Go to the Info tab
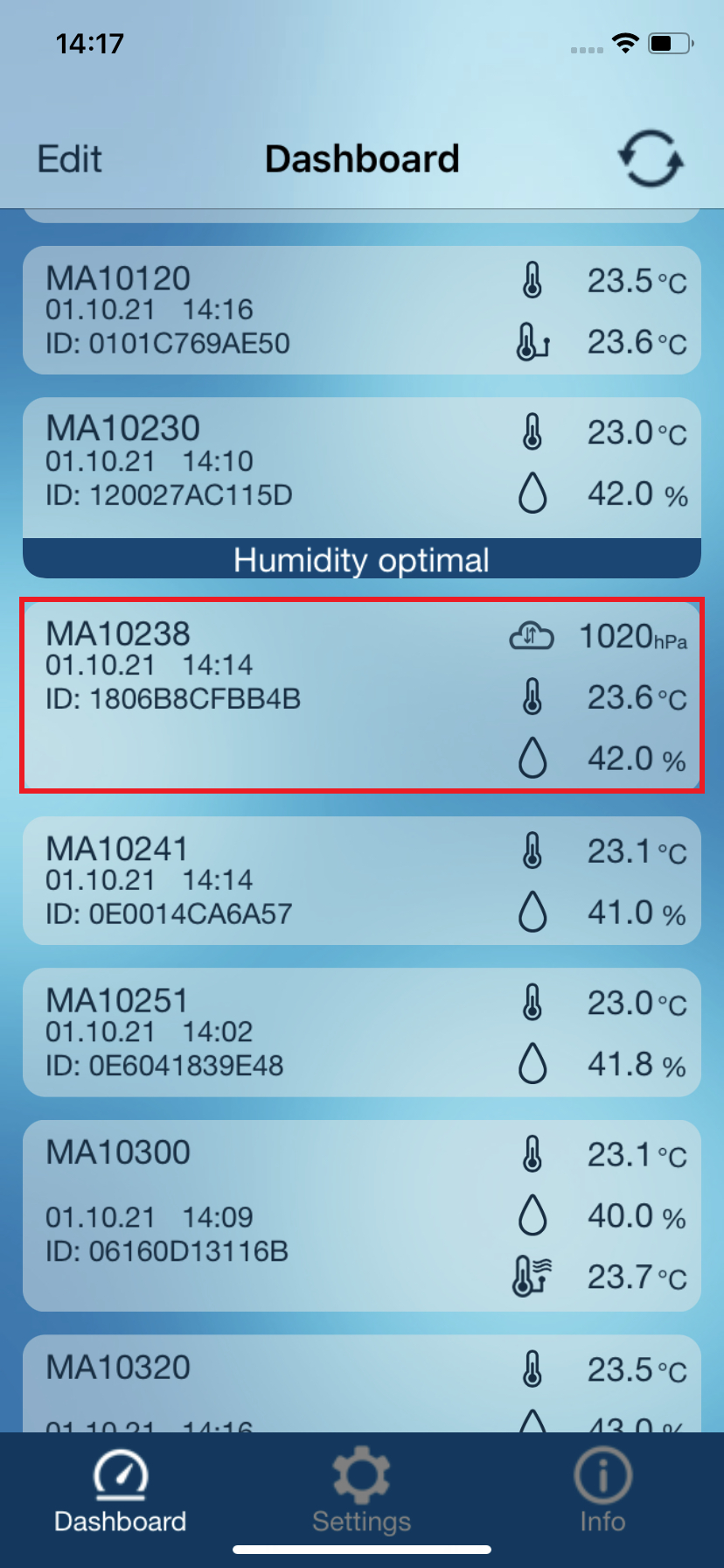 pos(602,1491)
